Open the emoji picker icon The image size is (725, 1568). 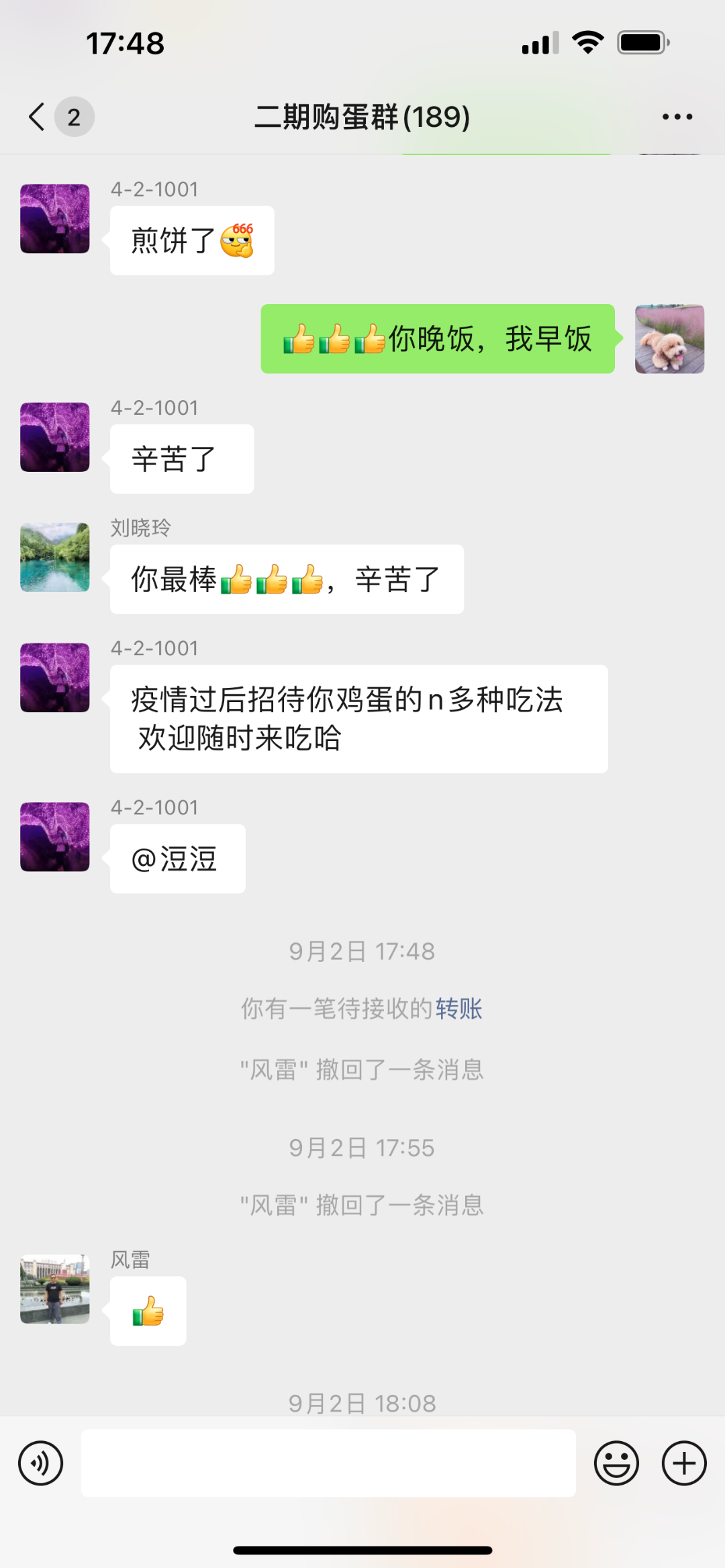pos(617,1463)
